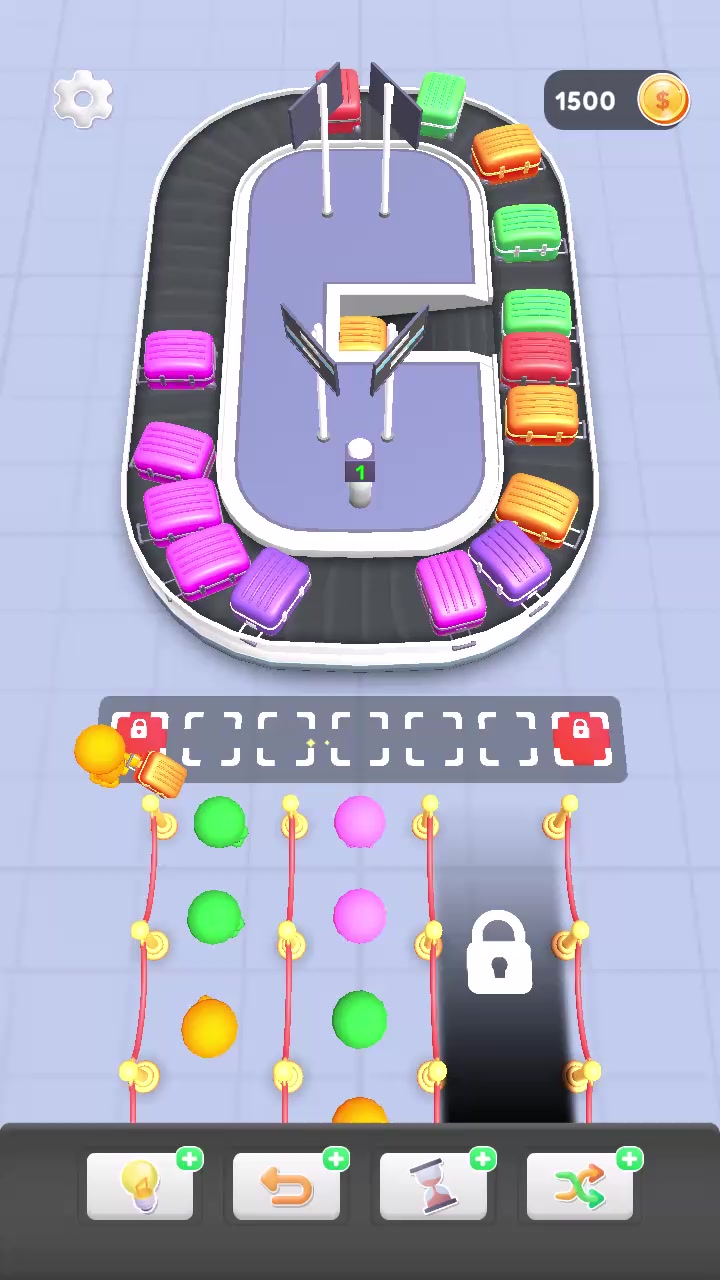Select the front pink character in second lane

pyautogui.click(x=359, y=822)
